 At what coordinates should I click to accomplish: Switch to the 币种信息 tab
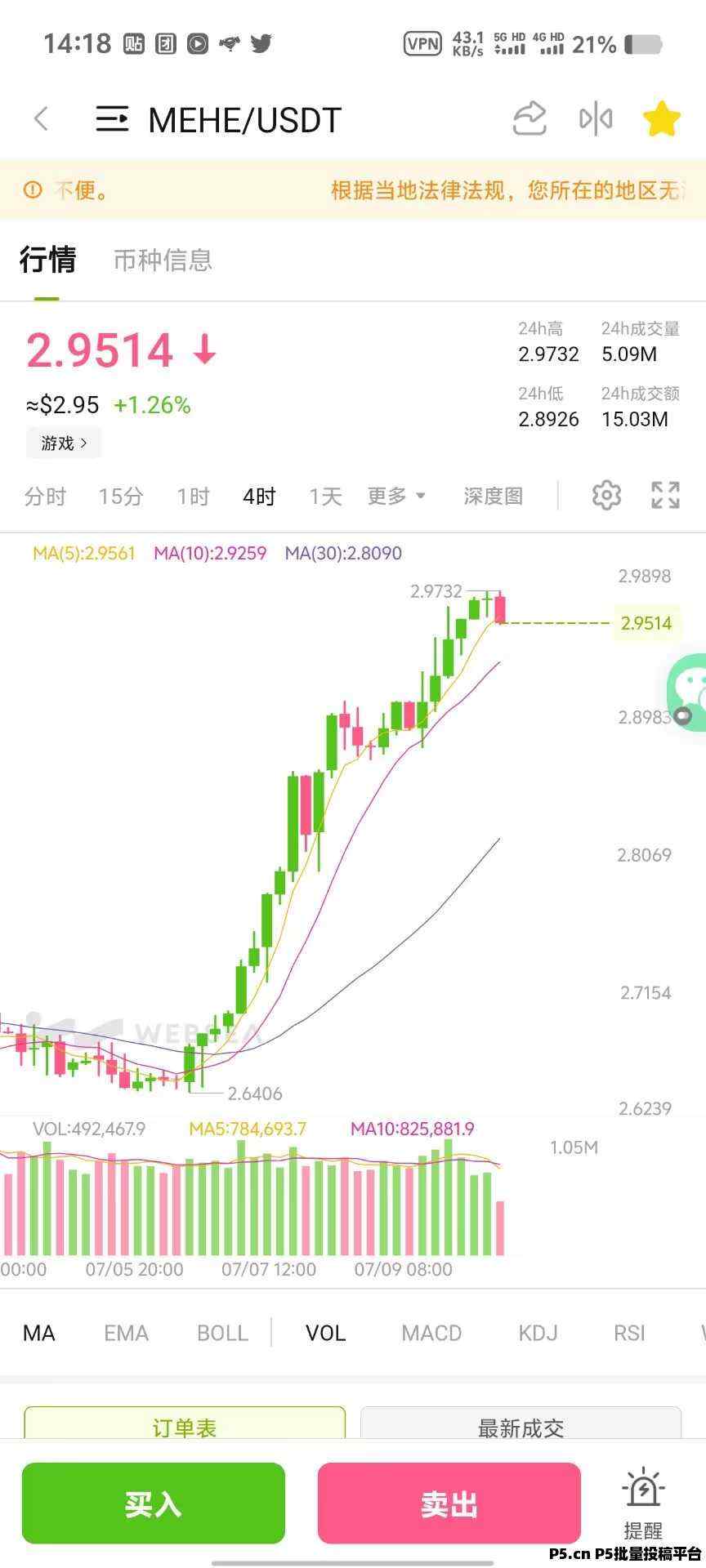tap(163, 261)
